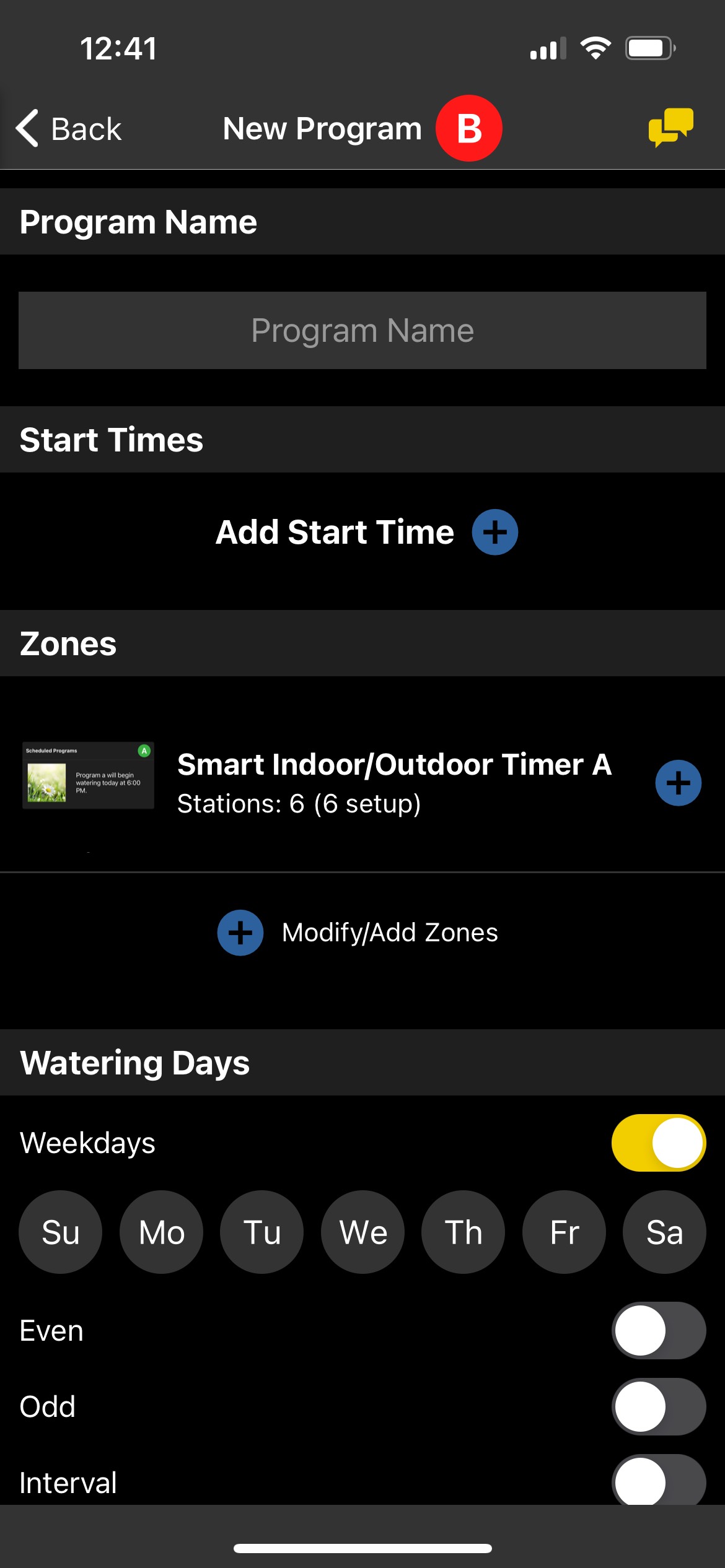The height and width of the screenshot is (1568, 725).
Task: Tap the red program B badge
Action: pyautogui.click(x=469, y=128)
